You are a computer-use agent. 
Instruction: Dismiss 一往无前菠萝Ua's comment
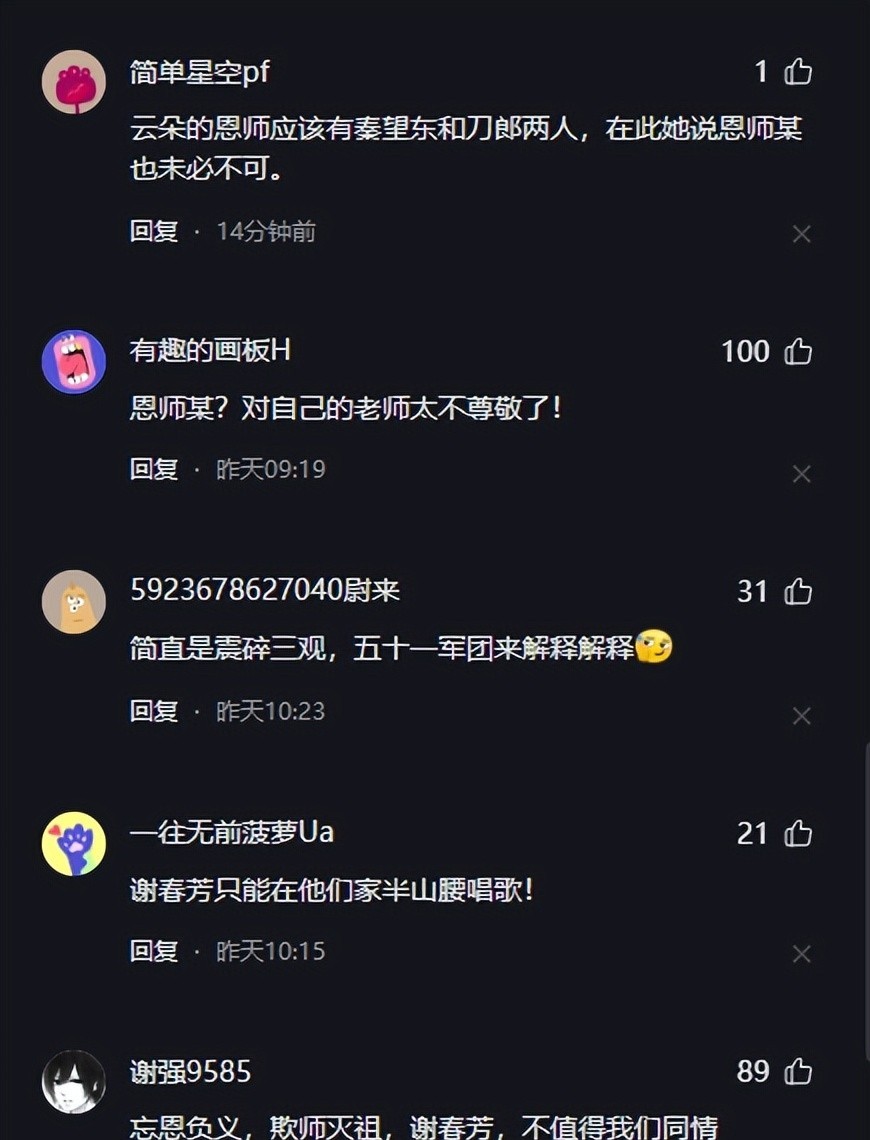click(x=801, y=954)
